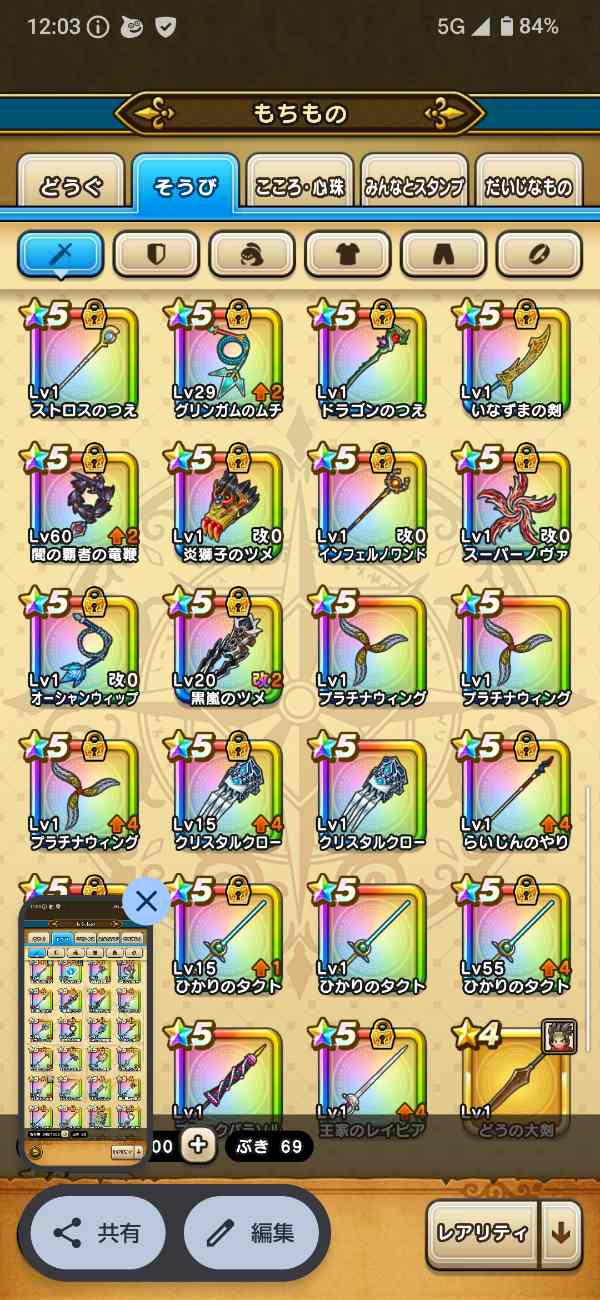Open the らいじんのやり weapon
This screenshot has height=1300, width=600.
click(516, 793)
